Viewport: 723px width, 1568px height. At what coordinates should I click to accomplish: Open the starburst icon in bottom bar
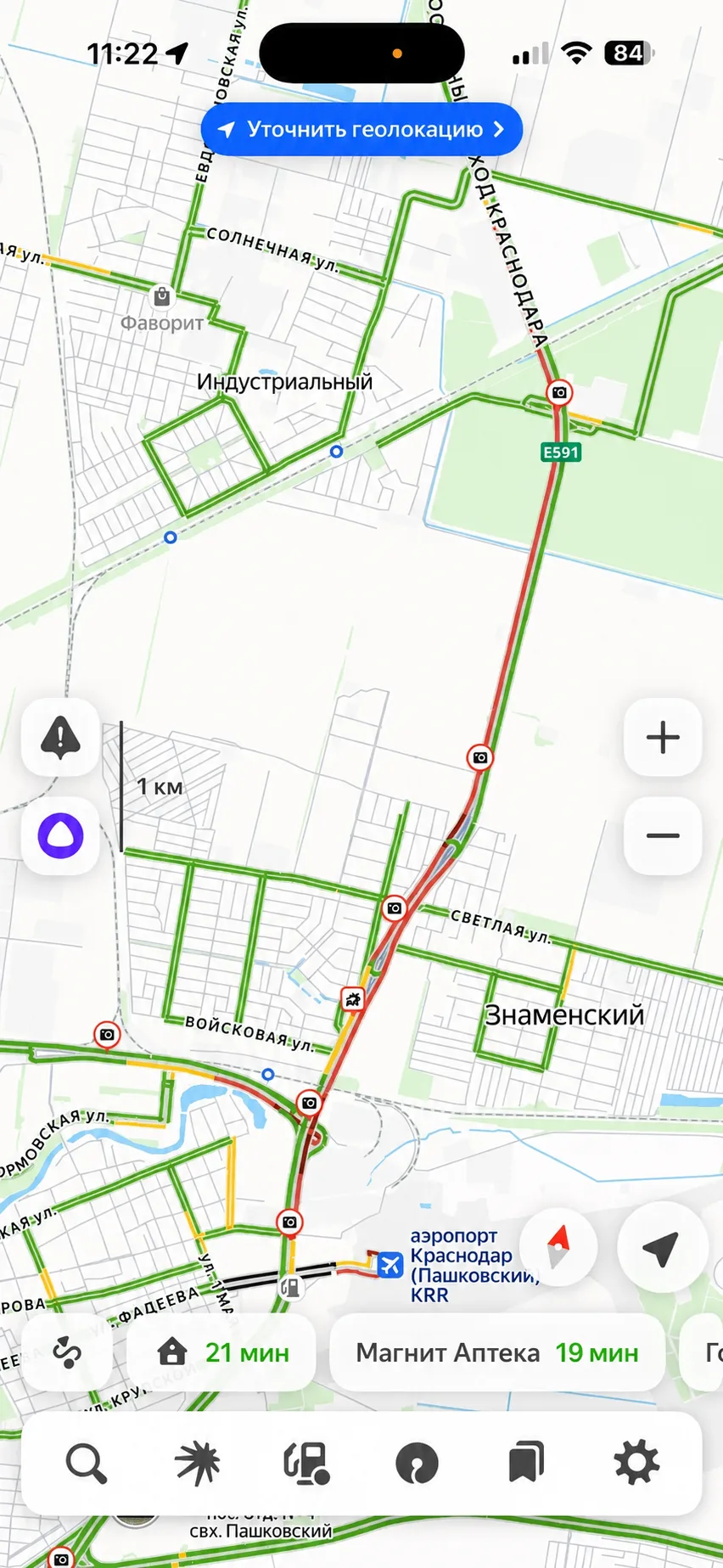point(197,1464)
